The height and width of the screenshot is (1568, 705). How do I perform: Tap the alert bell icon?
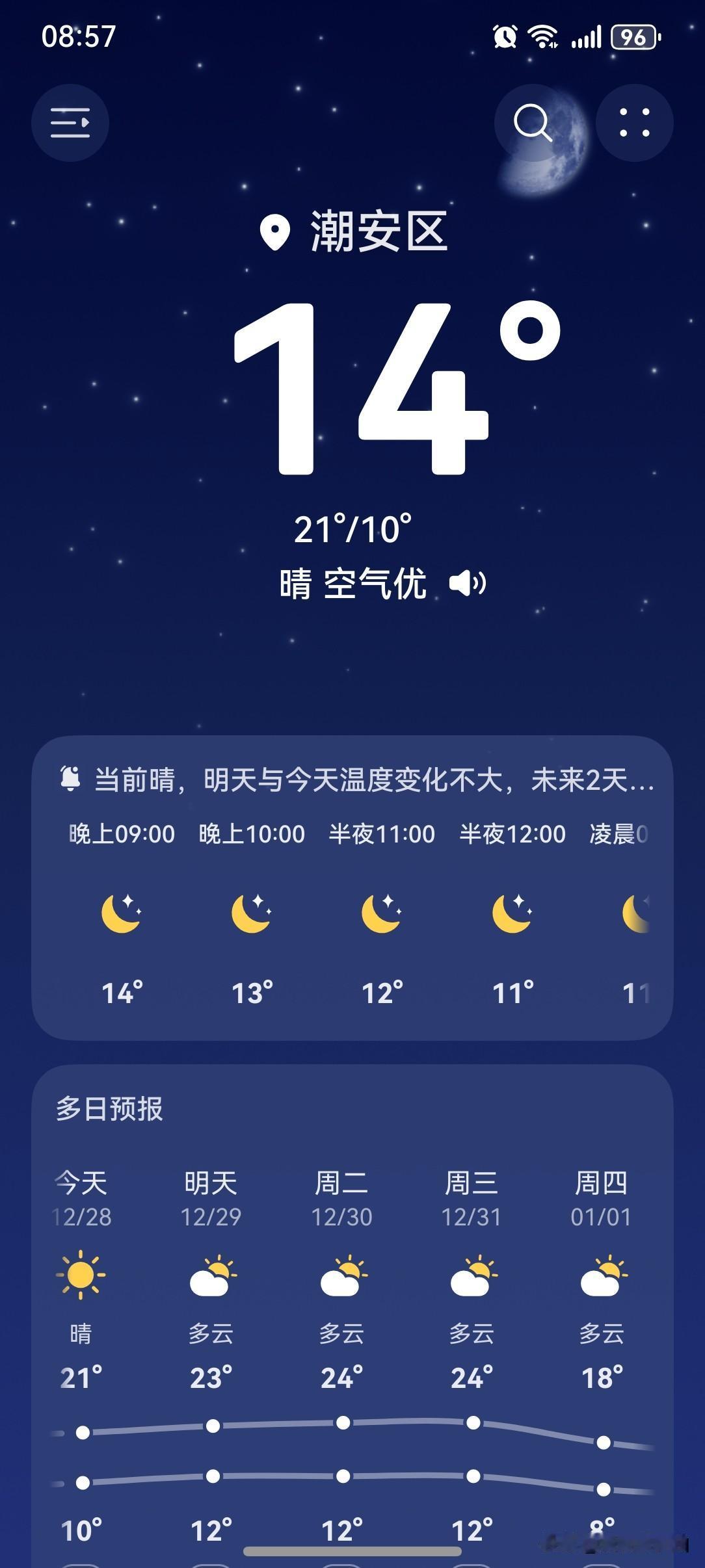(70, 778)
